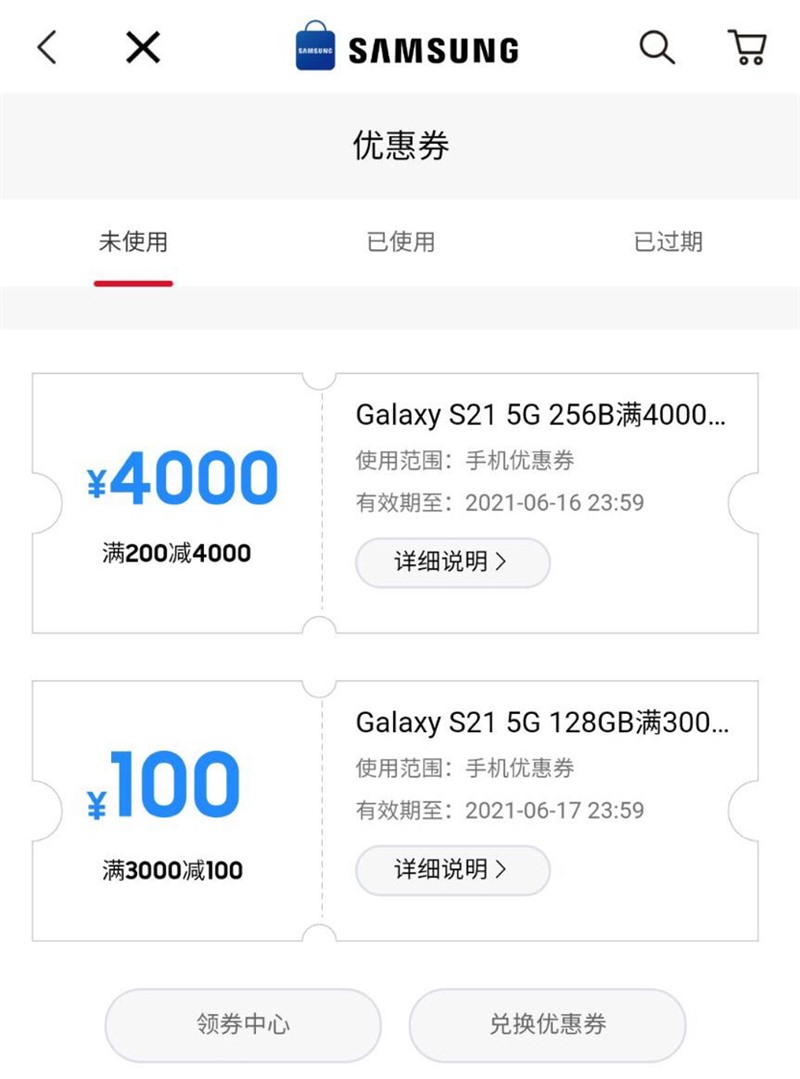Switch to the 已使用 tab
This screenshot has width=800, height=1079.
click(400, 242)
